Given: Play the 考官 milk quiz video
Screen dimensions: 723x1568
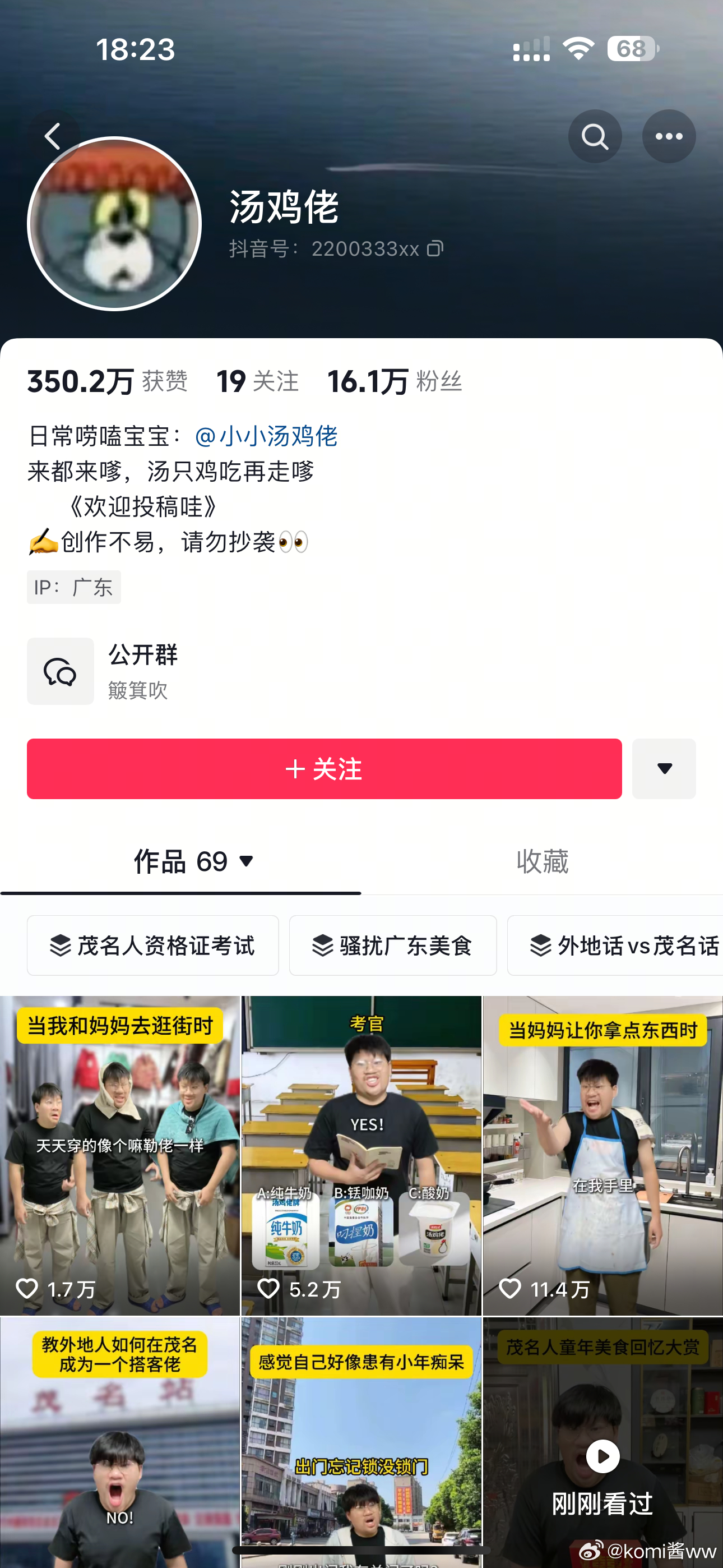Looking at the screenshot, I should coord(361,1156).
